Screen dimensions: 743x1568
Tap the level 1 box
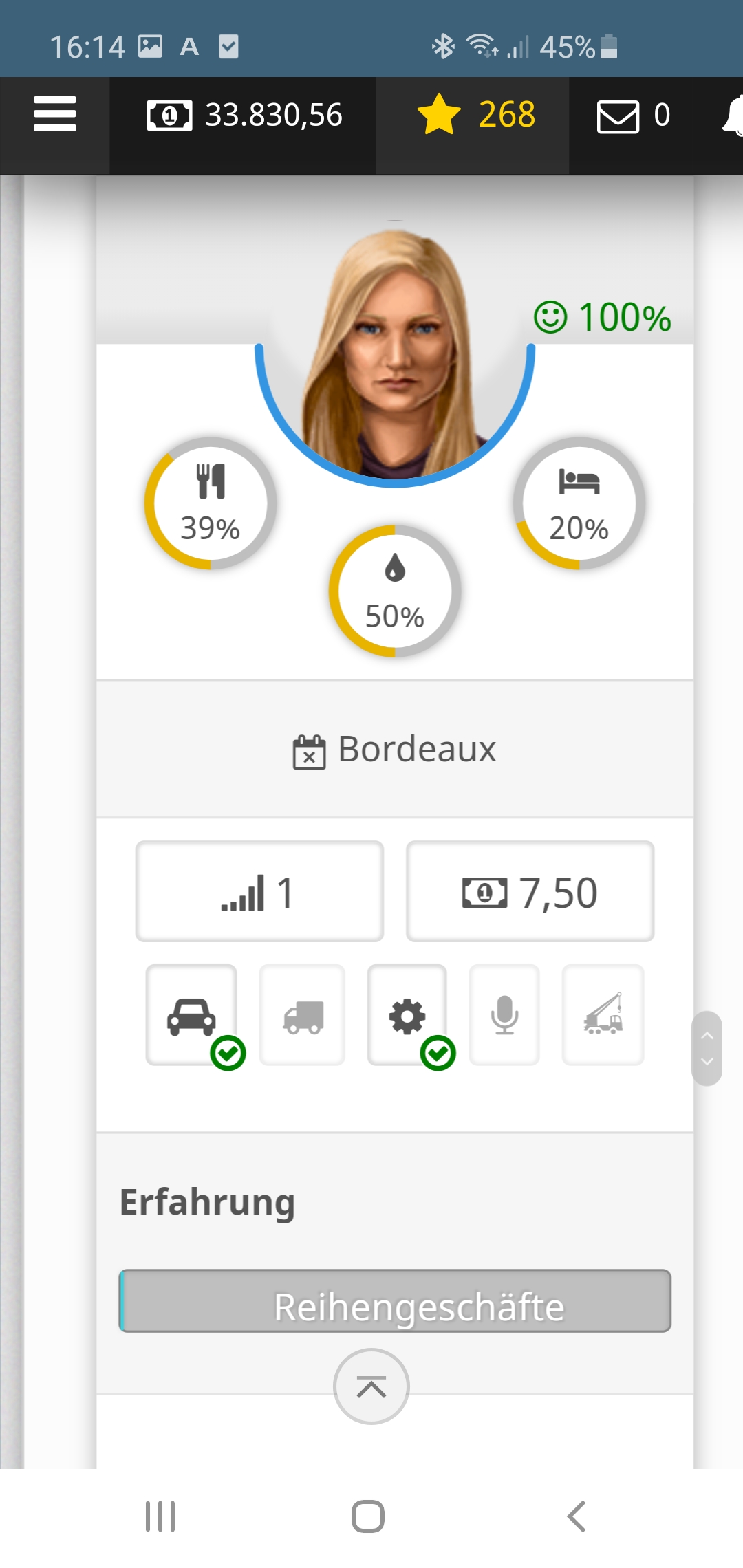259,891
